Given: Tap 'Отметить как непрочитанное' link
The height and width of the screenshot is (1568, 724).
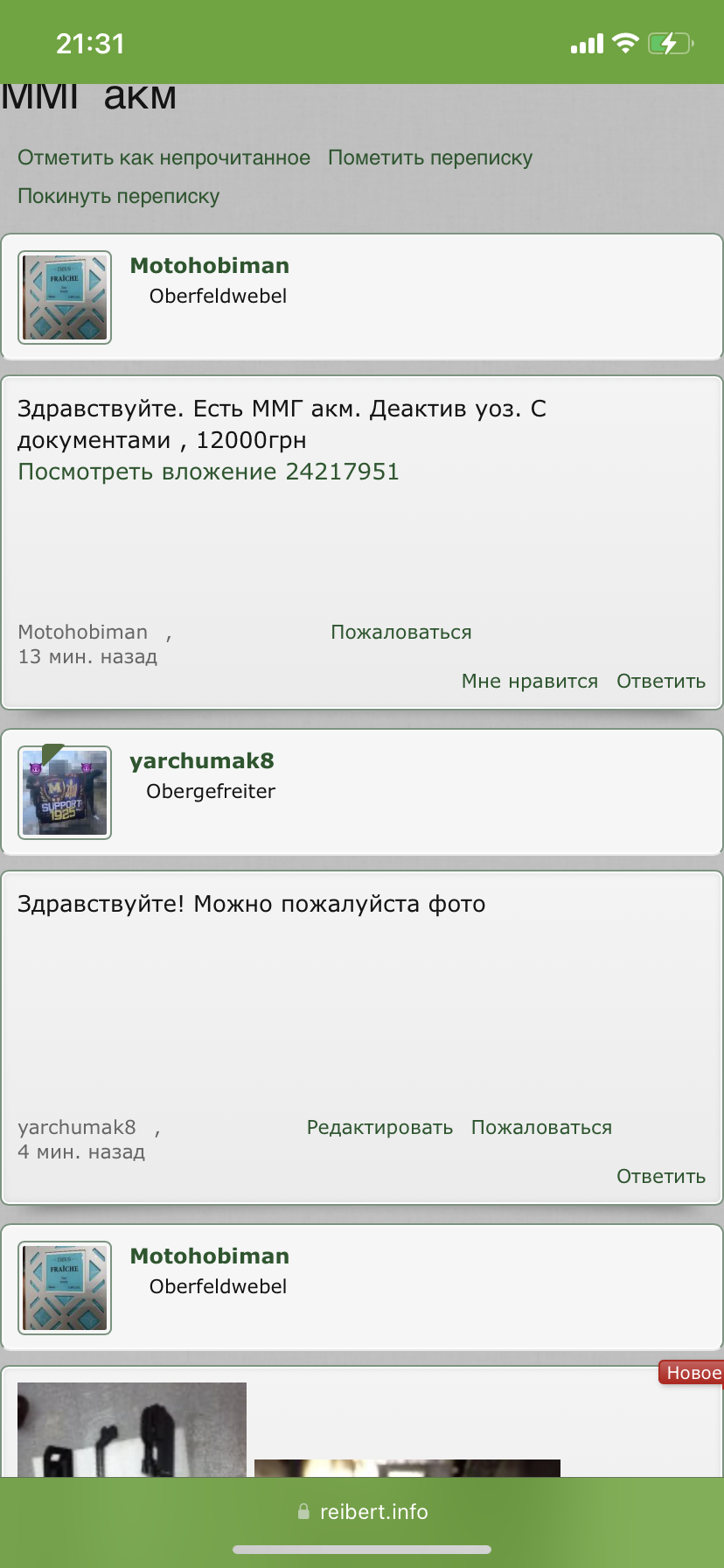Looking at the screenshot, I should (x=164, y=157).
